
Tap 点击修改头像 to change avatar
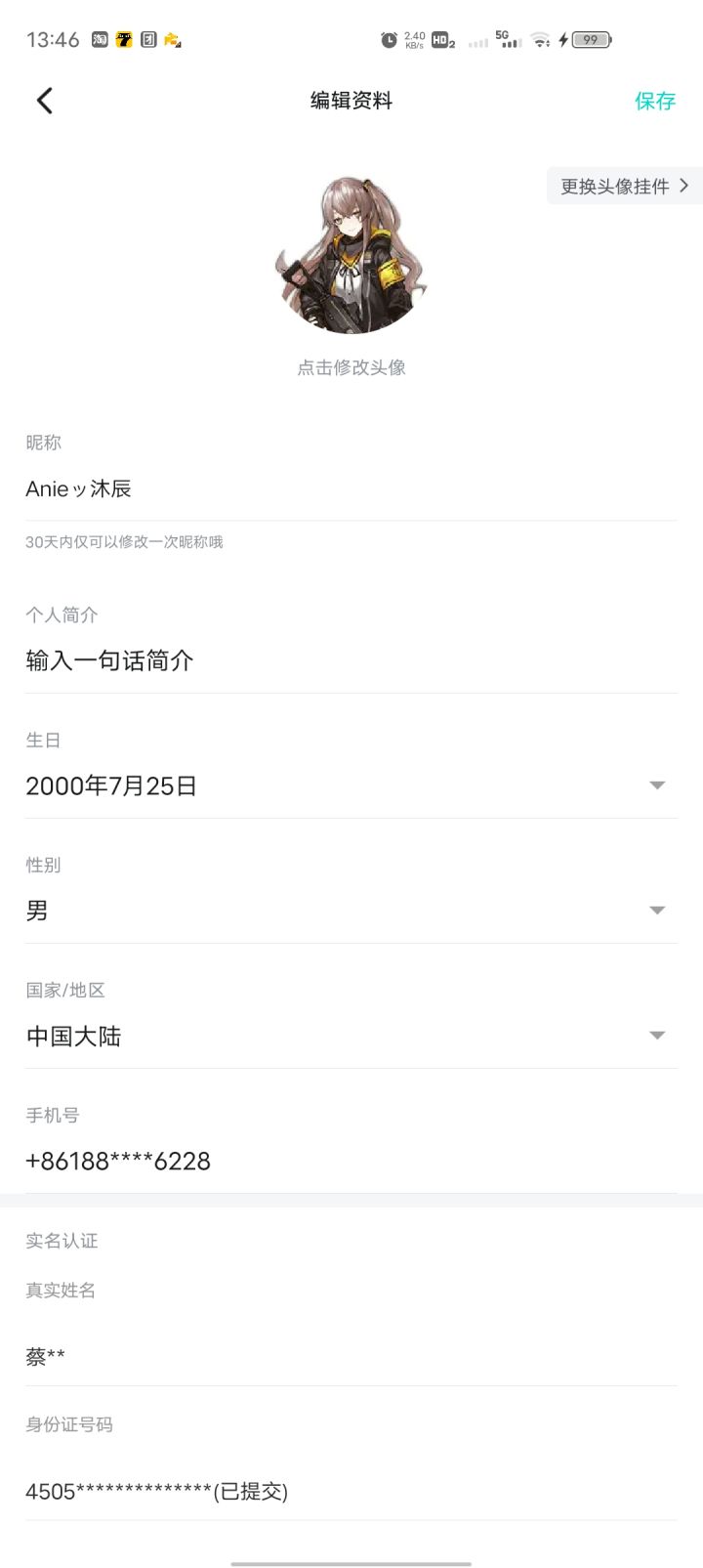353,367
